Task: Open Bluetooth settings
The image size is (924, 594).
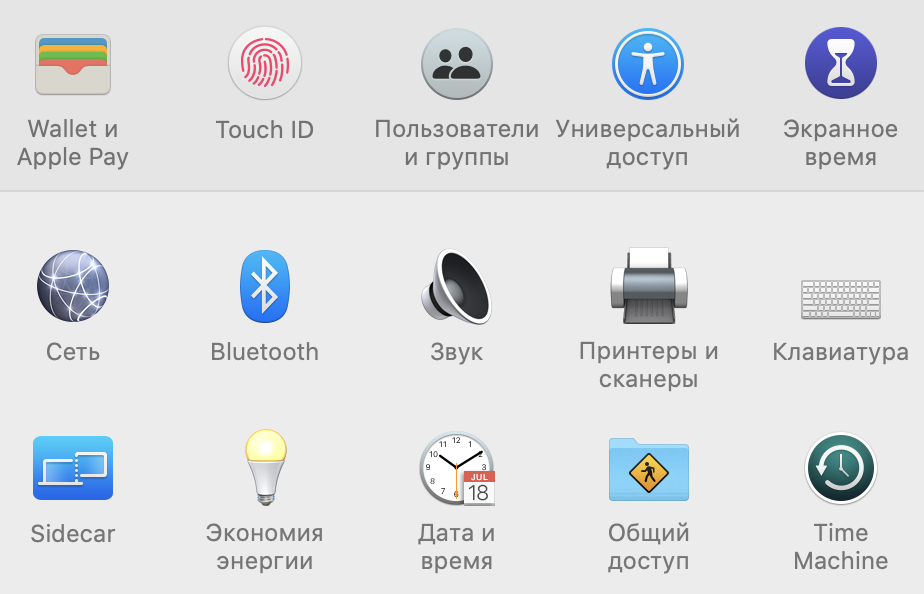Action: [x=265, y=286]
